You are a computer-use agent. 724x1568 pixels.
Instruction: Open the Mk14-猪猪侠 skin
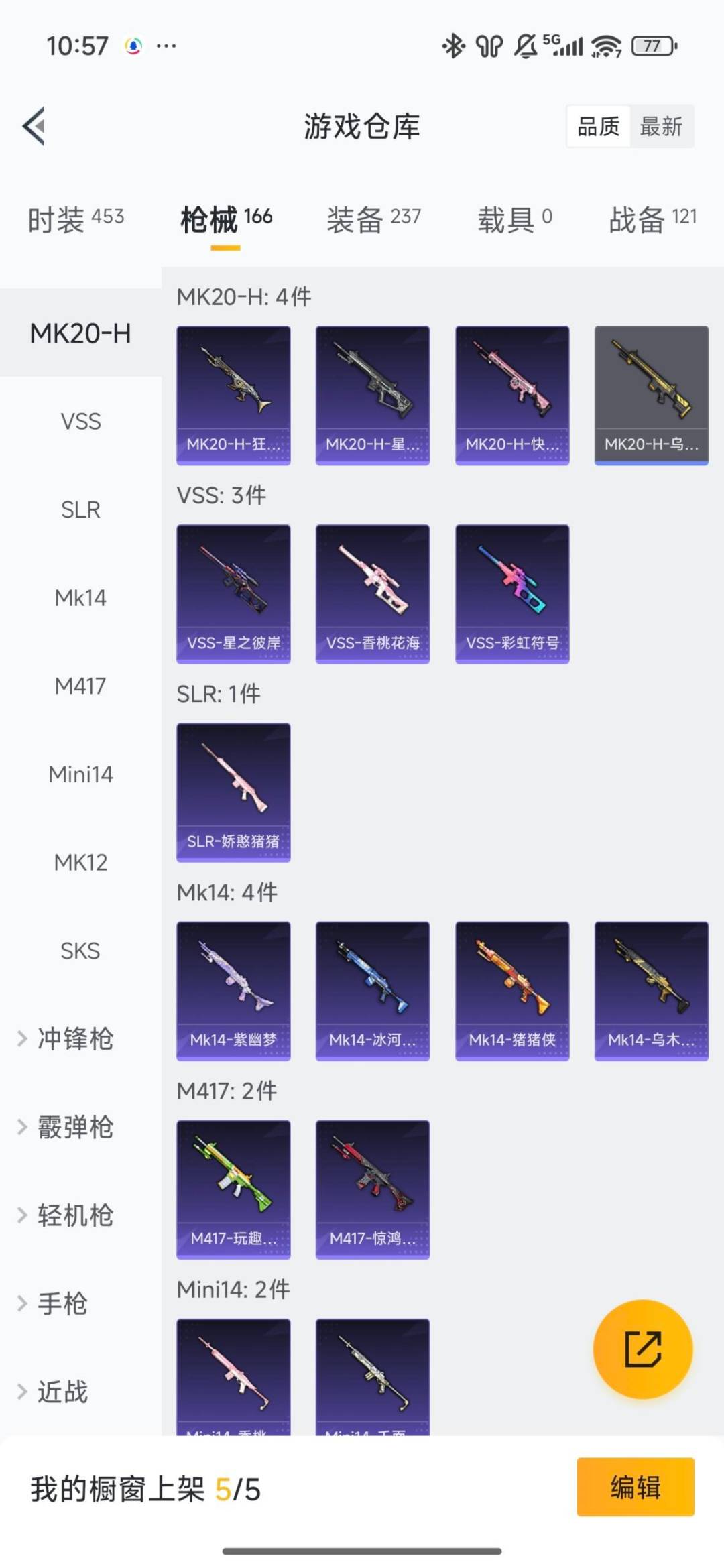pos(511,991)
